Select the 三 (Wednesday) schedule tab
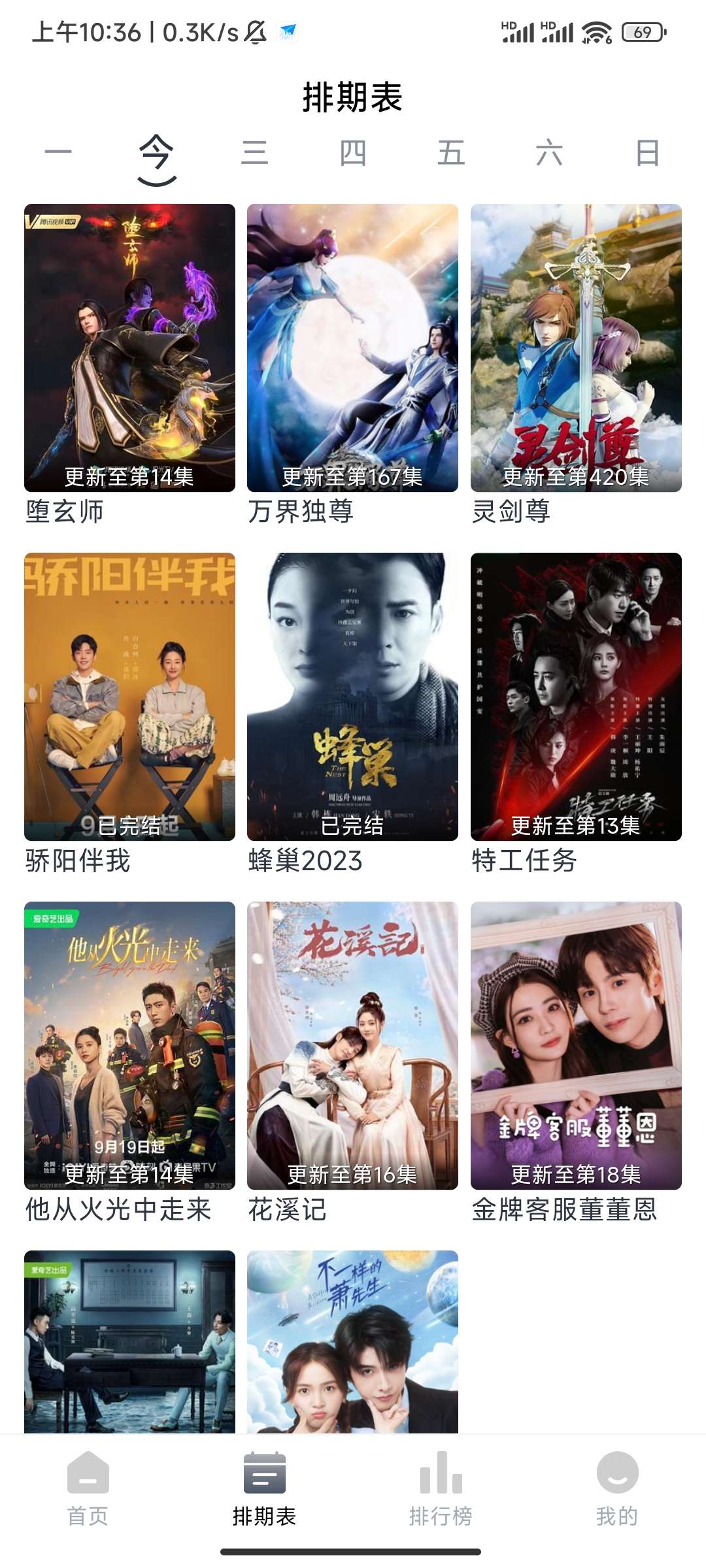Image resolution: width=706 pixels, height=1568 pixels. [x=254, y=154]
